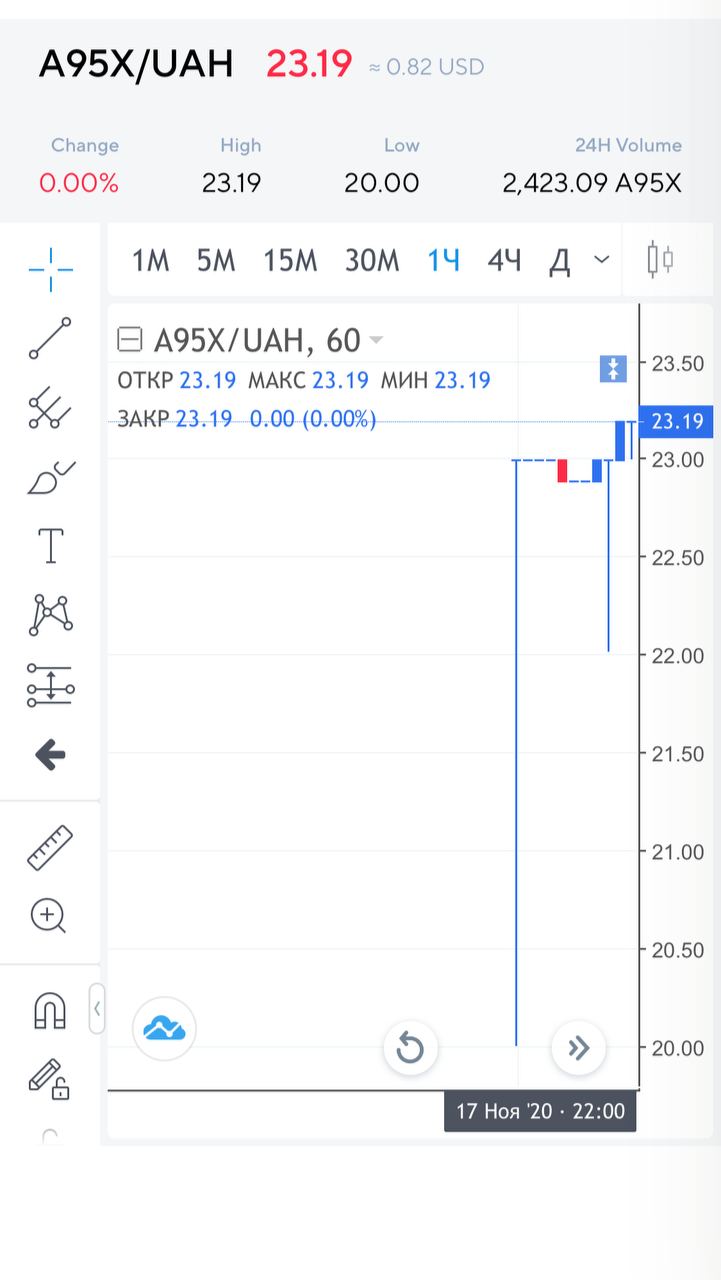Switch to the 1M interval
Viewport: 721px width, 1280px height.
(151, 261)
